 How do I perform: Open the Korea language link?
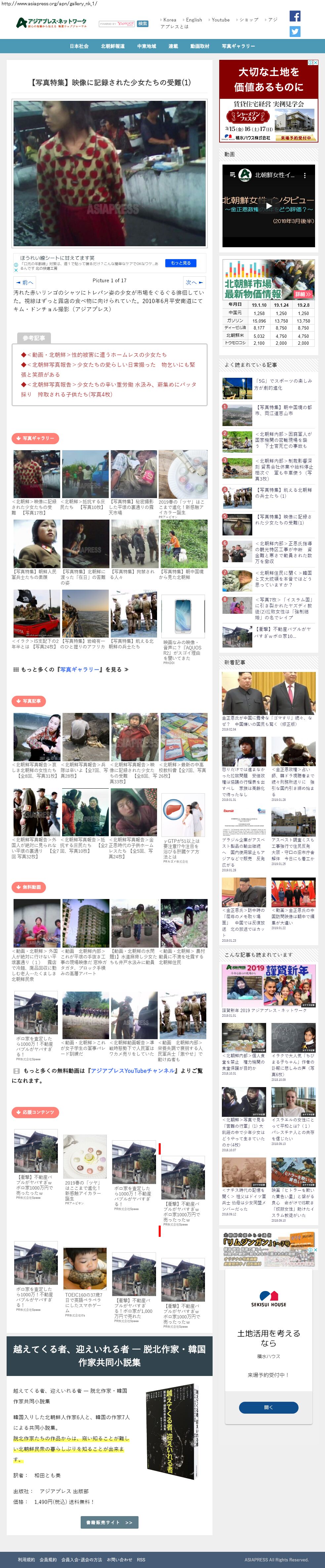point(169,20)
